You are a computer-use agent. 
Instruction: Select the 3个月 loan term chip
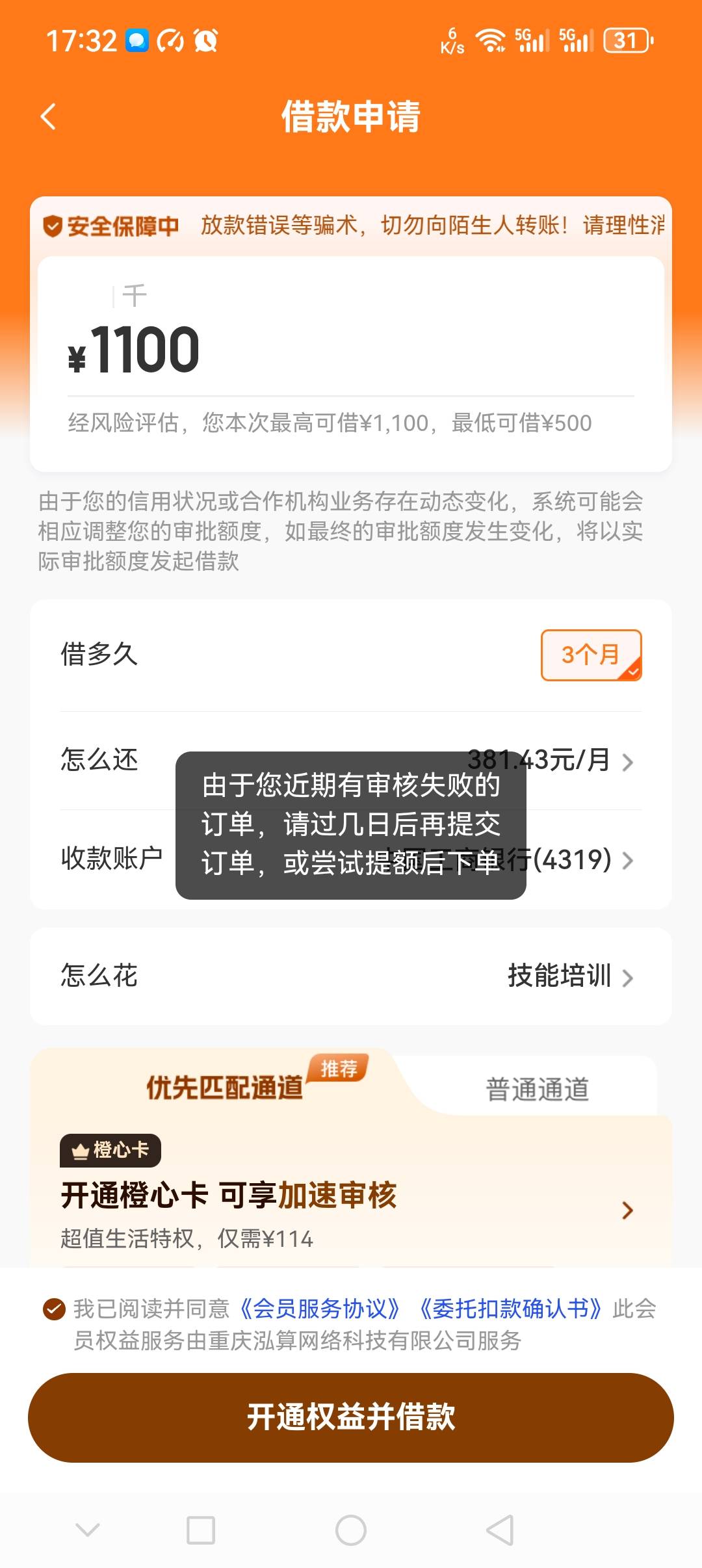click(591, 655)
